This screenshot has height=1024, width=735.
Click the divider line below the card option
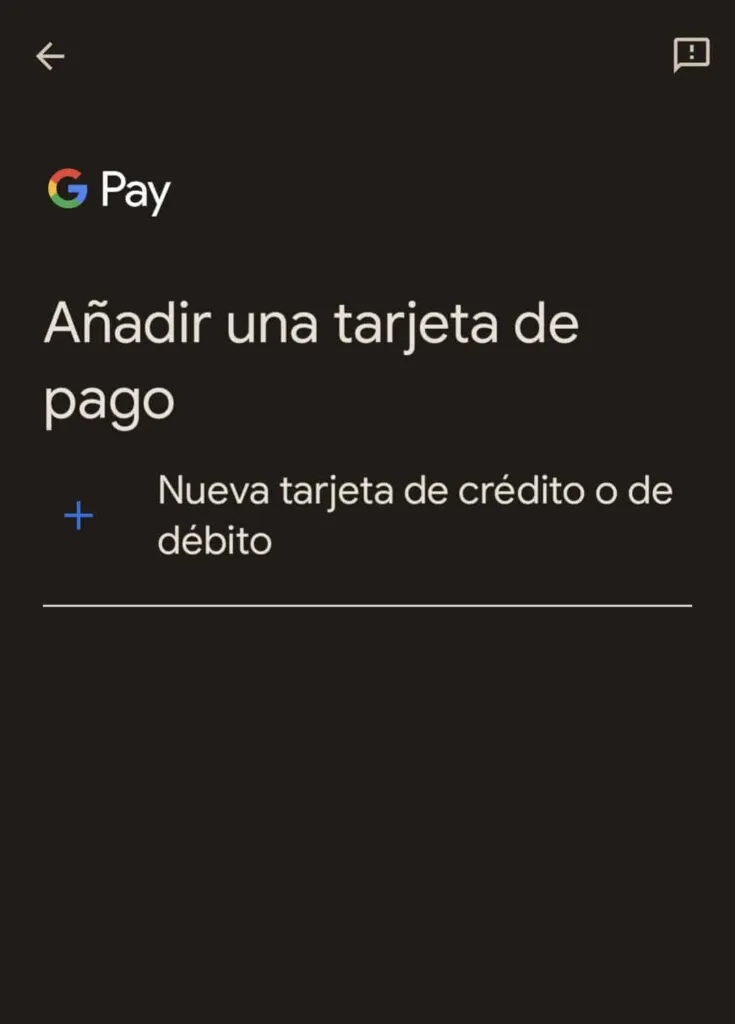pos(367,602)
